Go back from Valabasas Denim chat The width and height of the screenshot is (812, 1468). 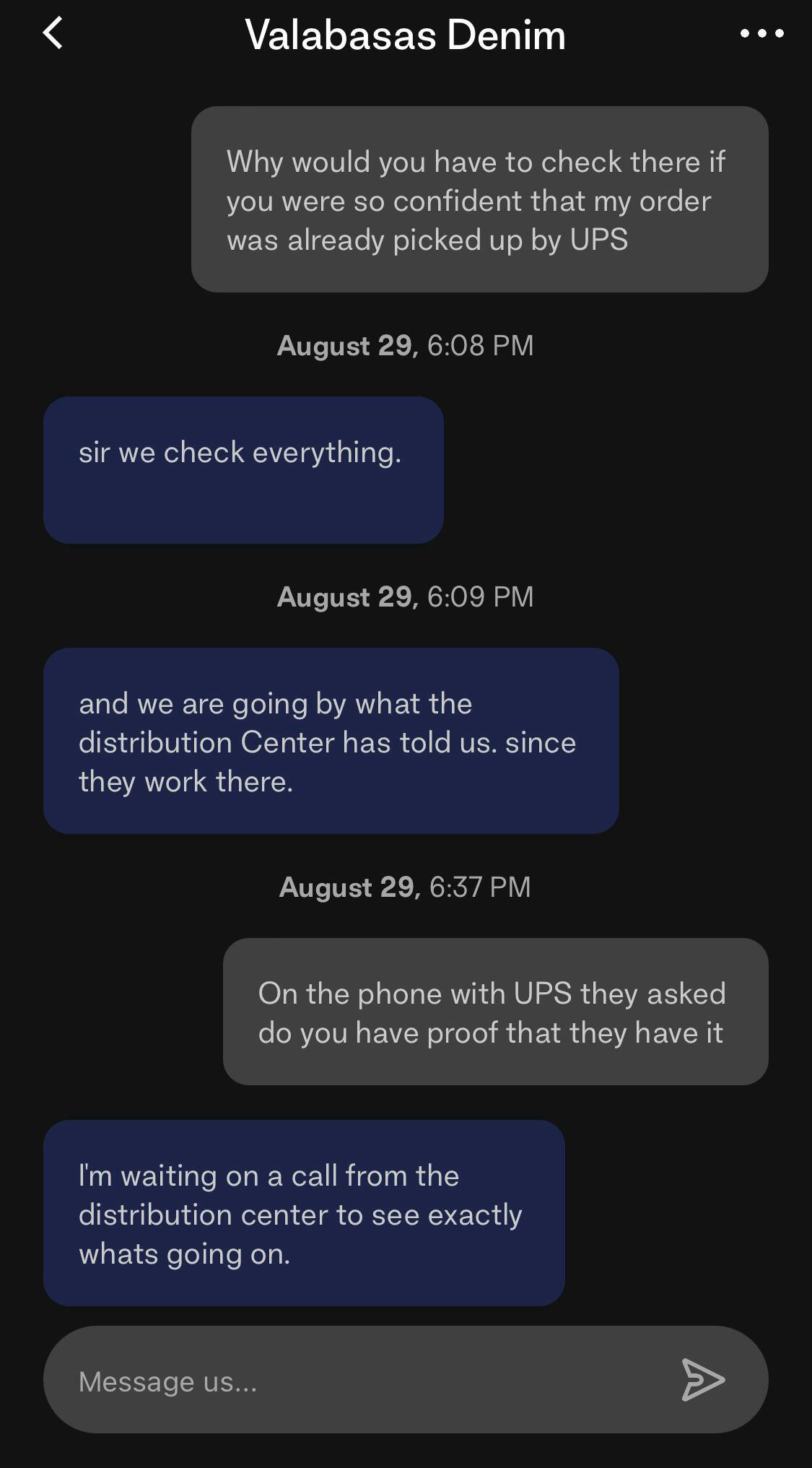(x=53, y=33)
